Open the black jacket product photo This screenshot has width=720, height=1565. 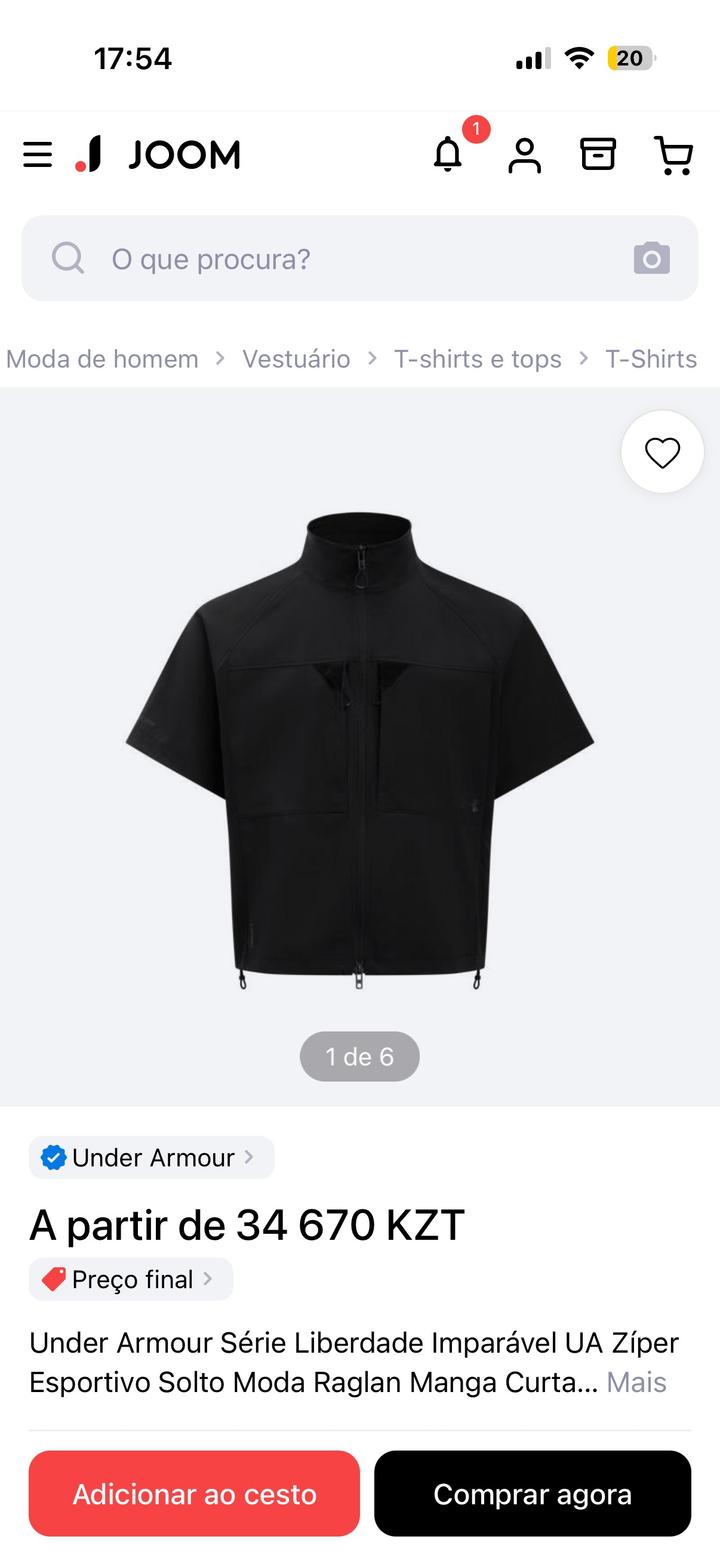pos(360,750)
